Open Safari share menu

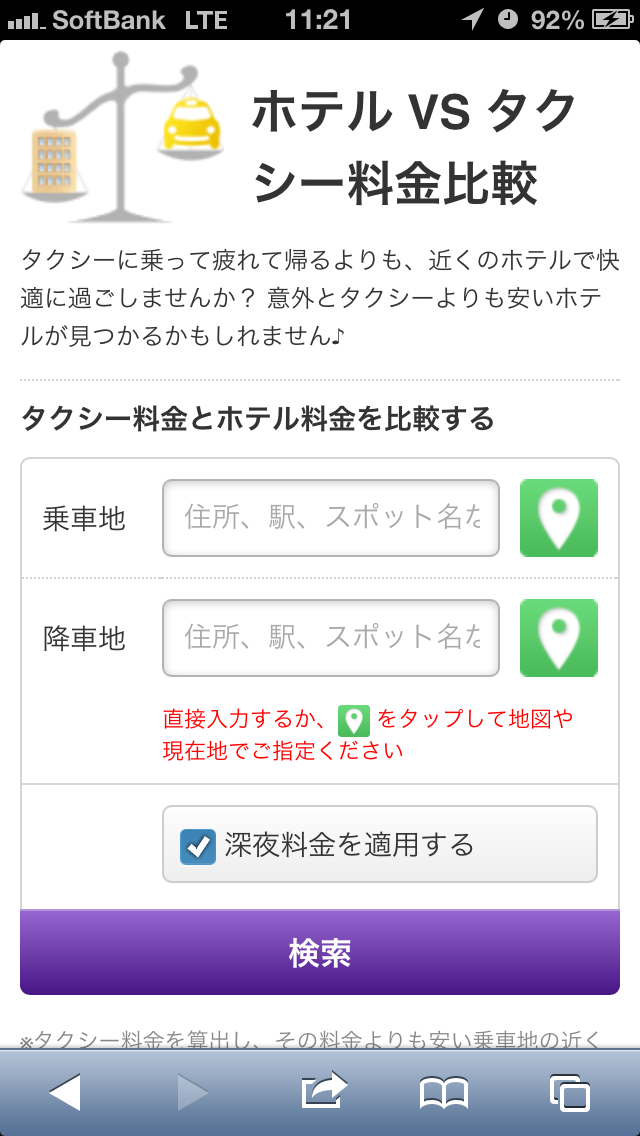(x=323, y=1091)
